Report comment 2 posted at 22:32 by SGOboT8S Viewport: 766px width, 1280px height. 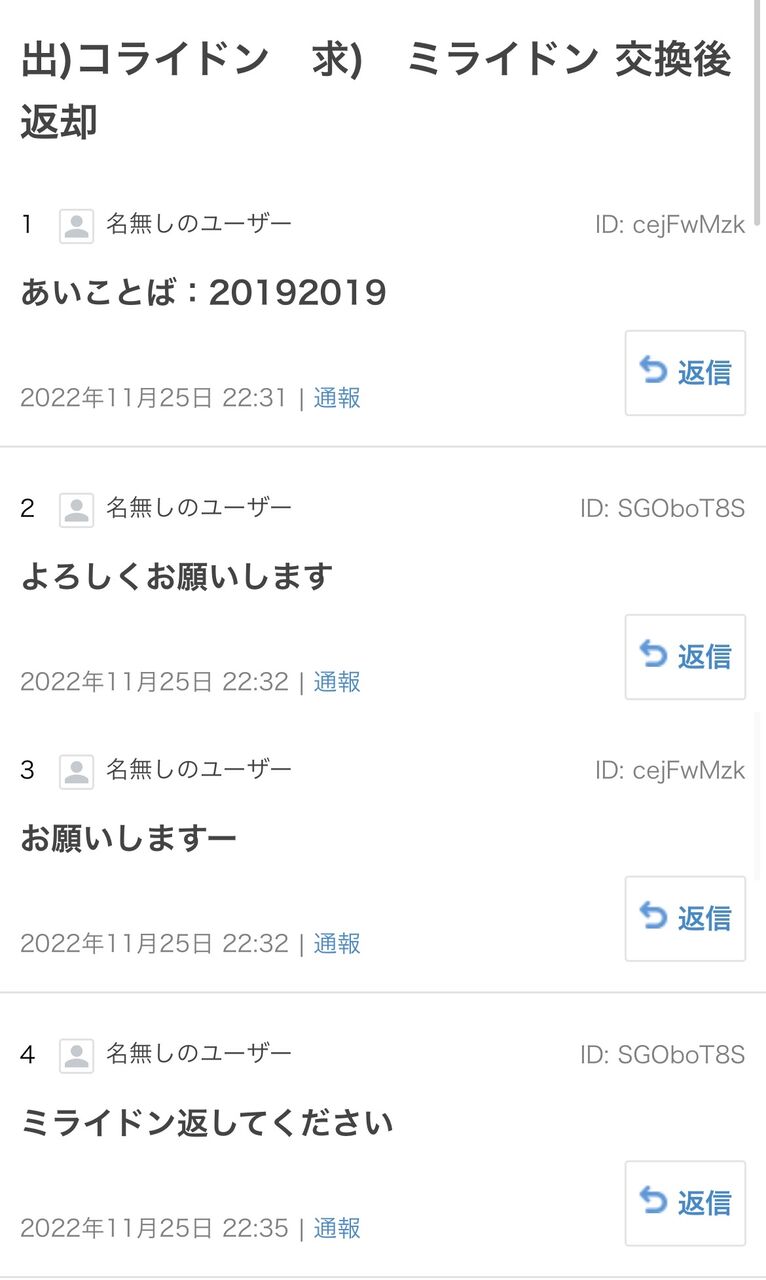[x=337, y=682]
